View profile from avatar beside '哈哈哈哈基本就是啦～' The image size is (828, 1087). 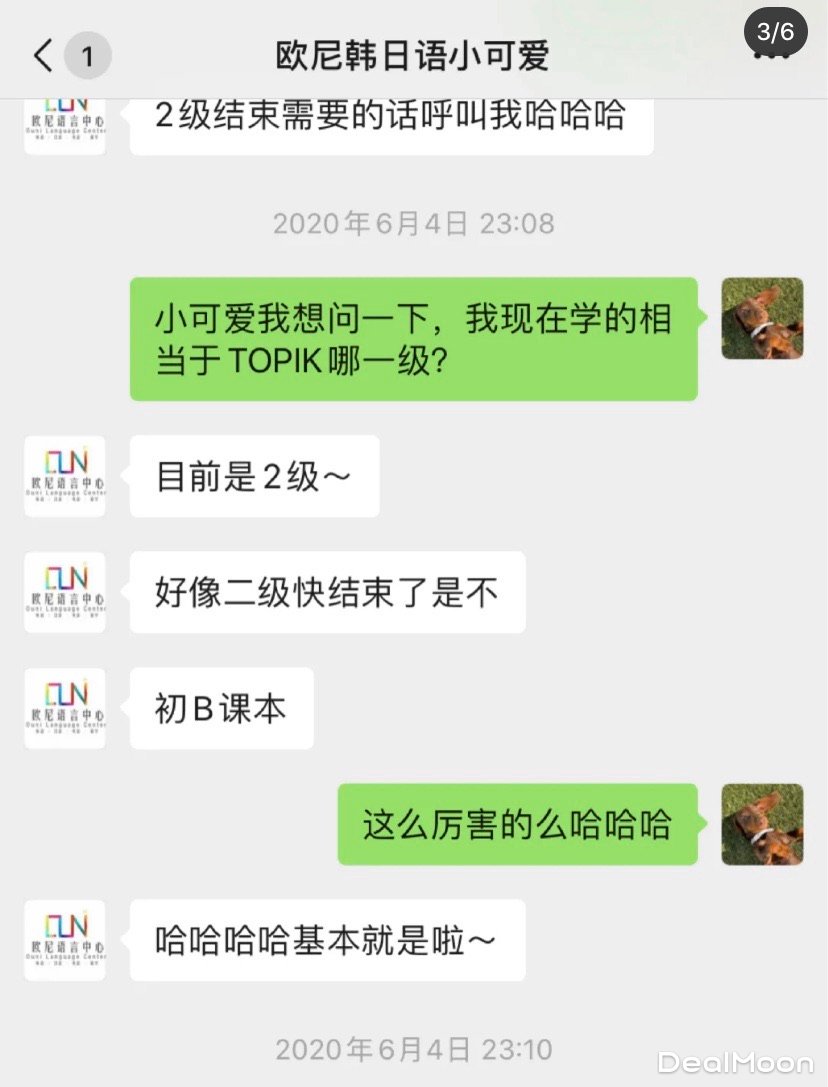click(65, 940)
